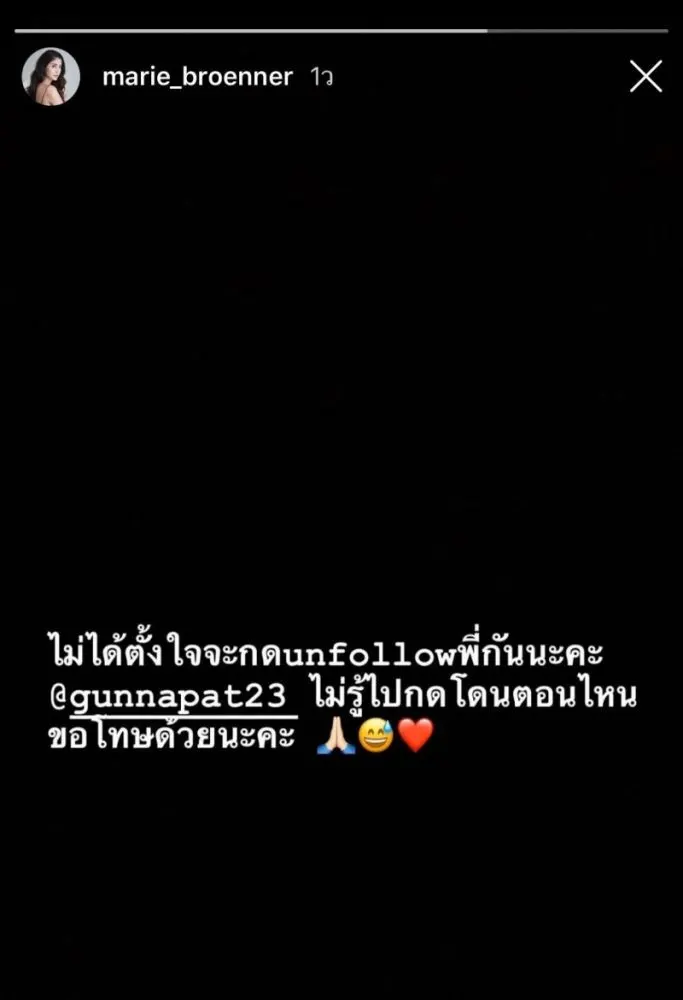Open the marie_broenner username link

tap(197, 77)
